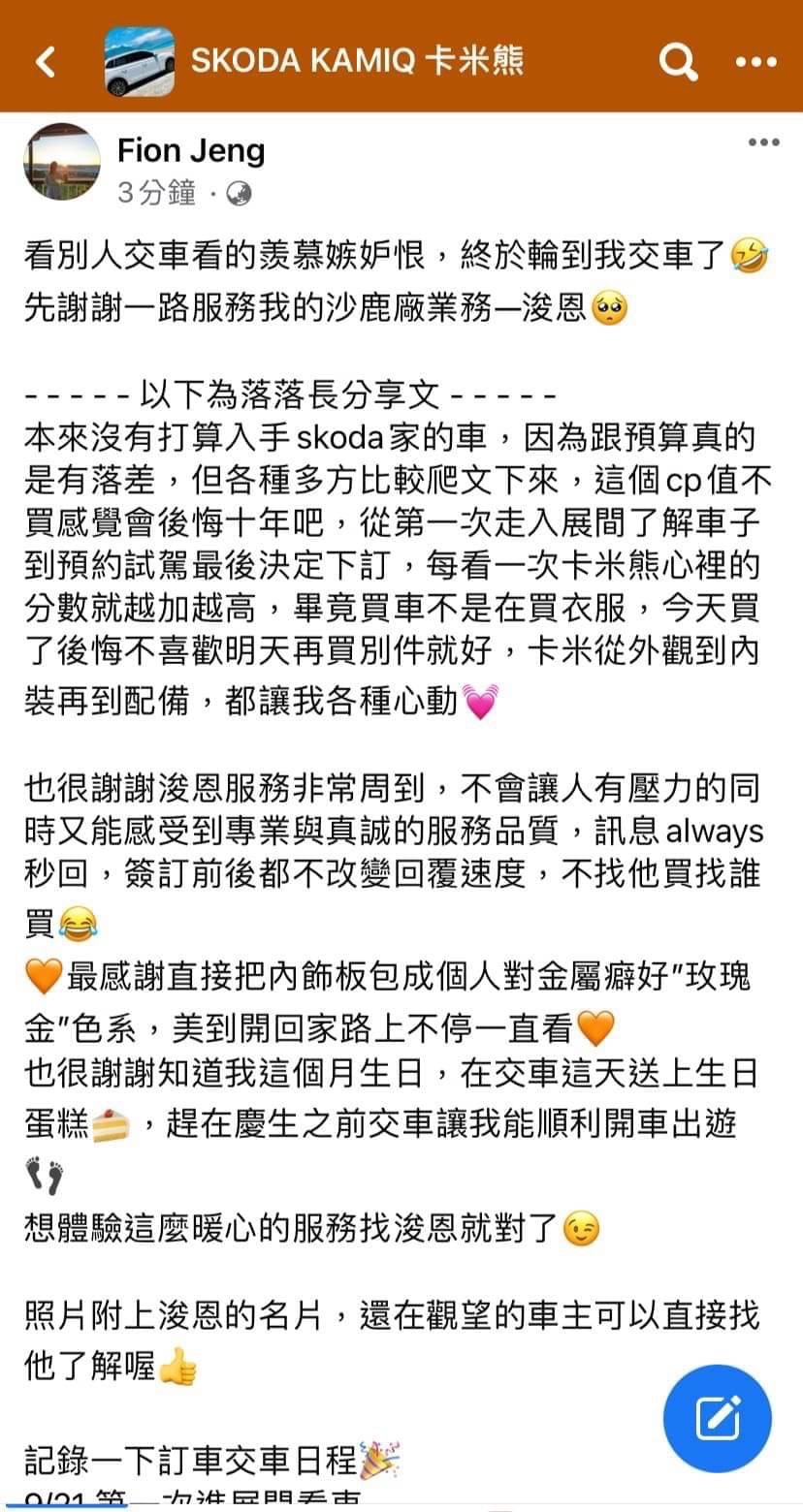Open Fion Jeng's profile picture
Image resolution: width=803 pixels, height=1512 pixels.
[x=63, y=162]
